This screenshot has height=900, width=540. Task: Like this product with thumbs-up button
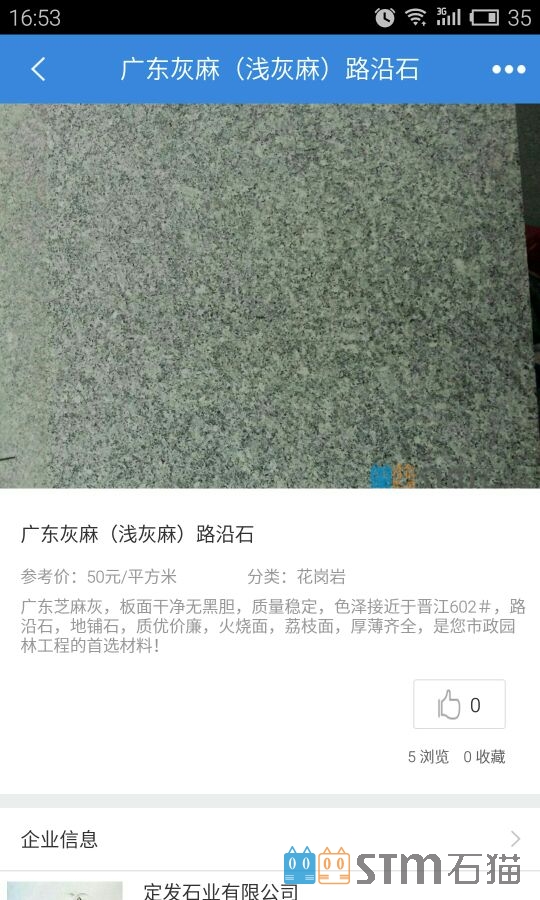coord(459,704)
